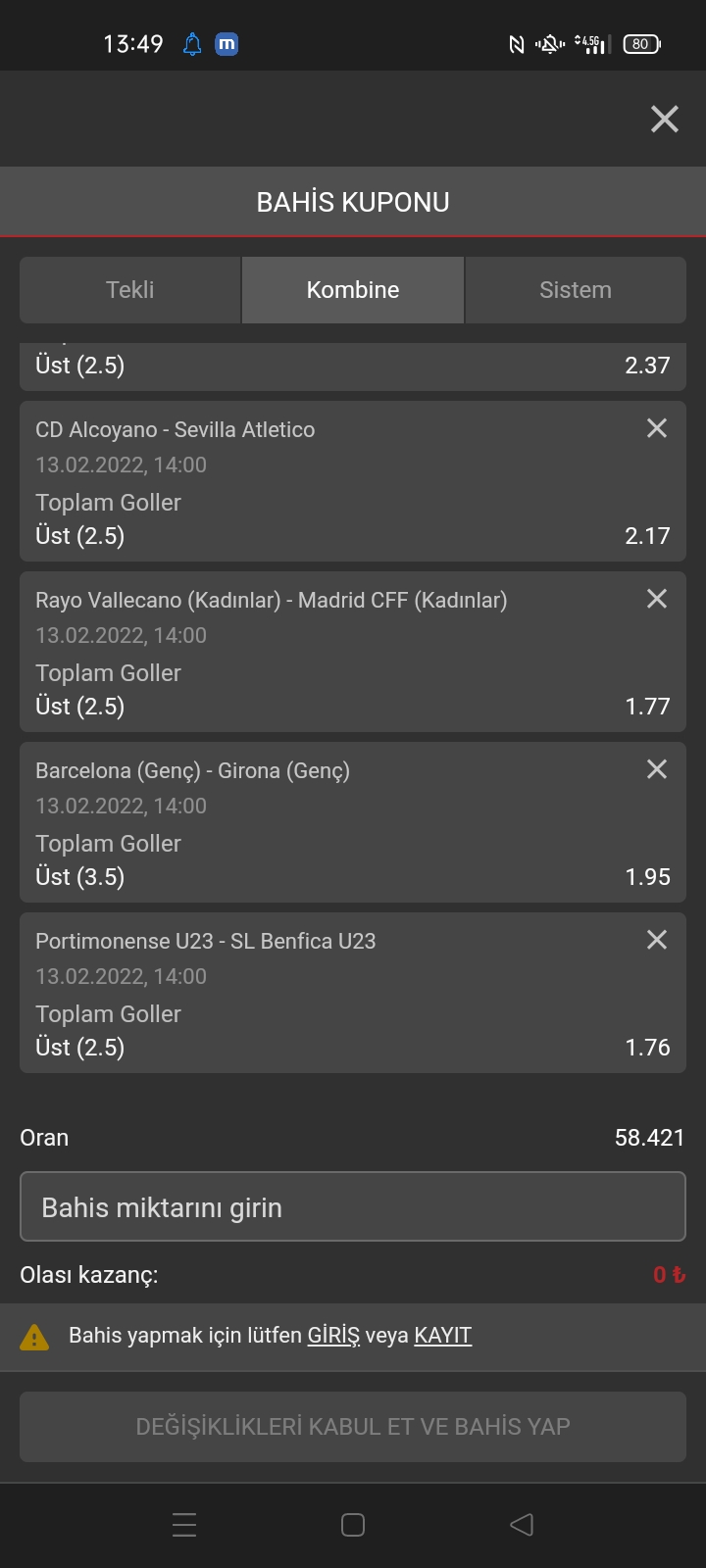Open the KAYIT registration link
The width and height of the screenshot is (706, 1568).
click(x=442, y=1336)
